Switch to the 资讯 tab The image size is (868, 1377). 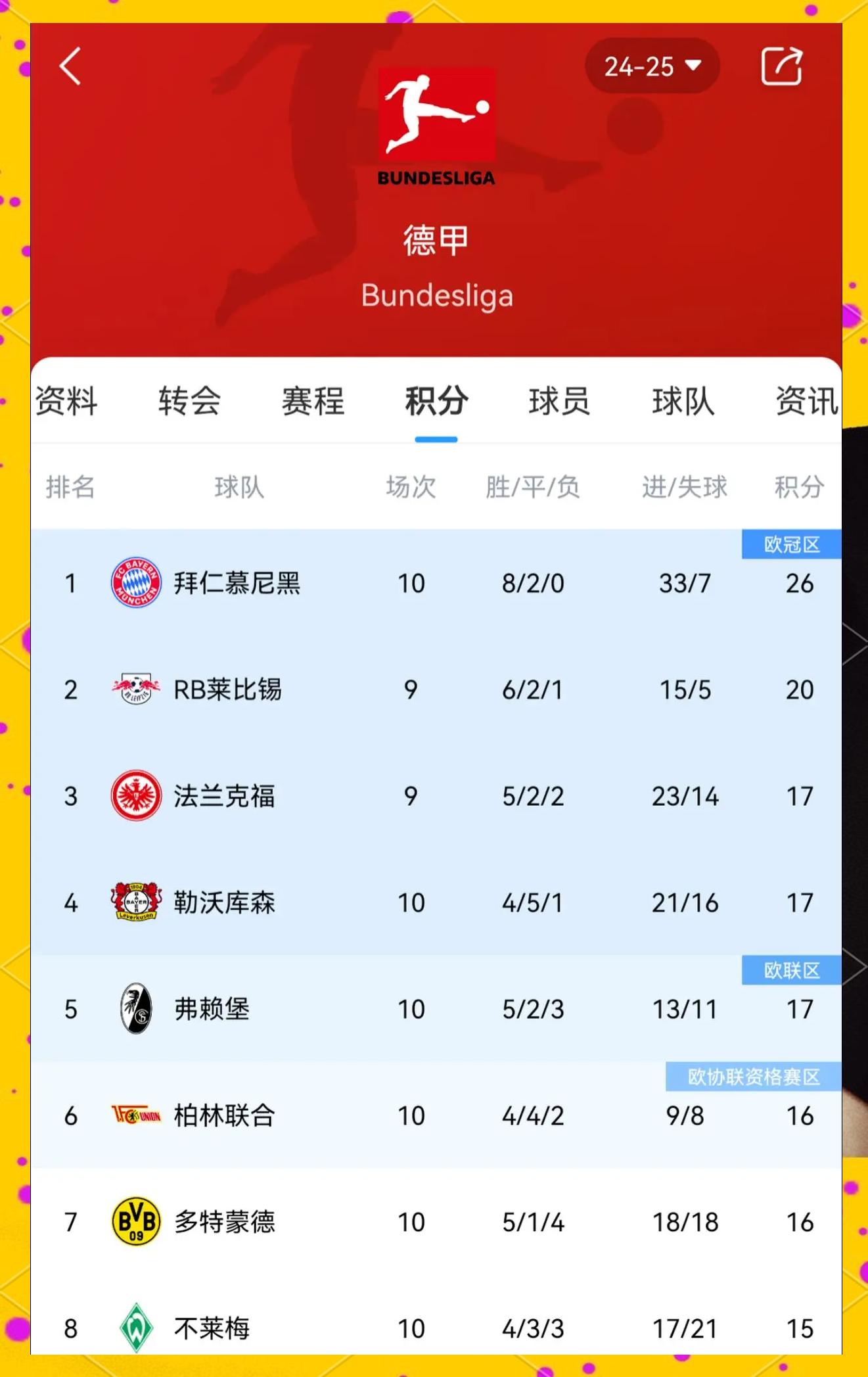coord(806,401)
